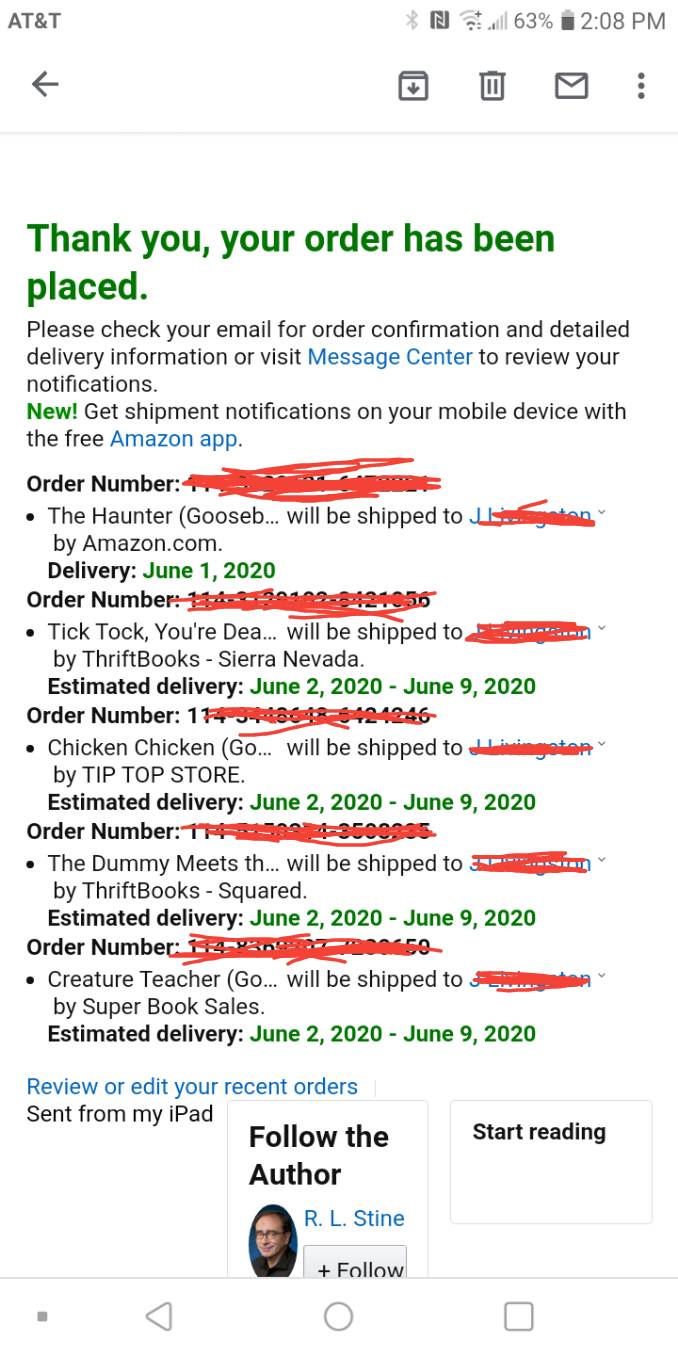Go back to the inbox

pos(46,86)
